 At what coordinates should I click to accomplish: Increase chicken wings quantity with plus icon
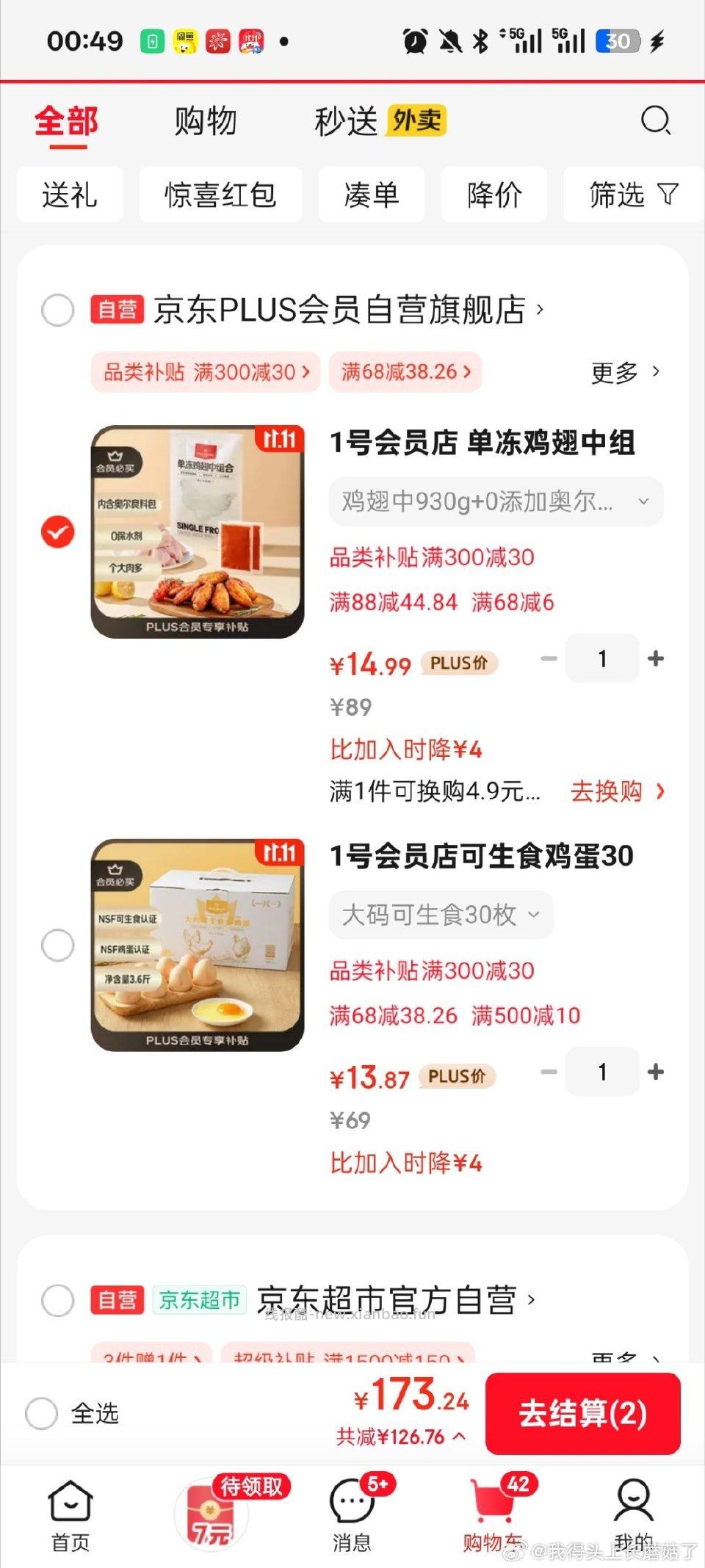(x=656, y=659)
